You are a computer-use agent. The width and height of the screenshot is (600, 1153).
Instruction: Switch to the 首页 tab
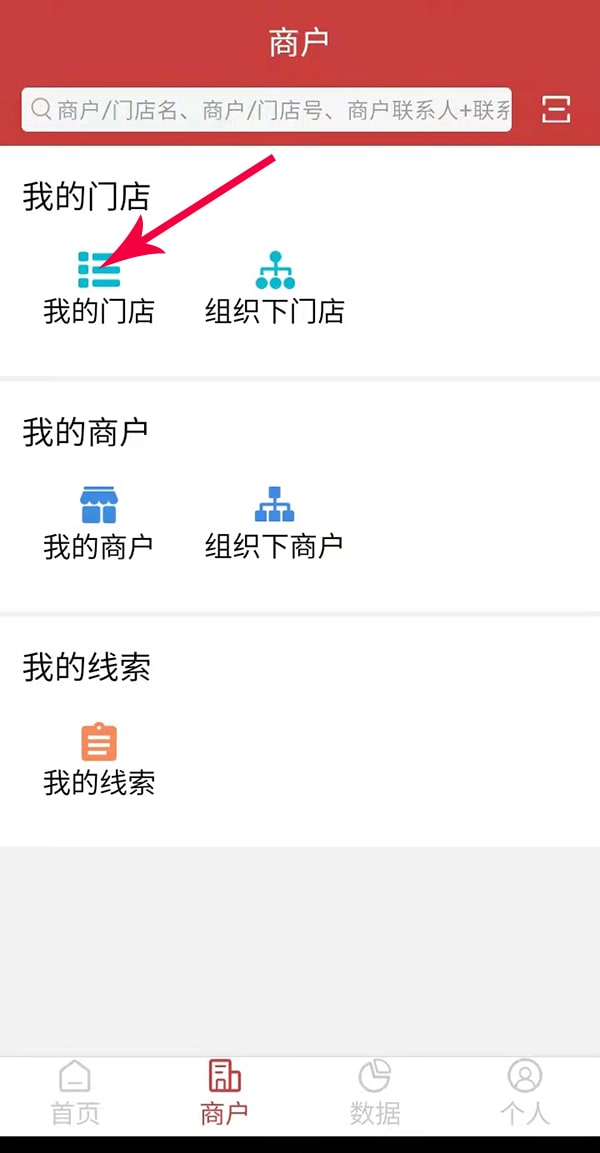75,1093
